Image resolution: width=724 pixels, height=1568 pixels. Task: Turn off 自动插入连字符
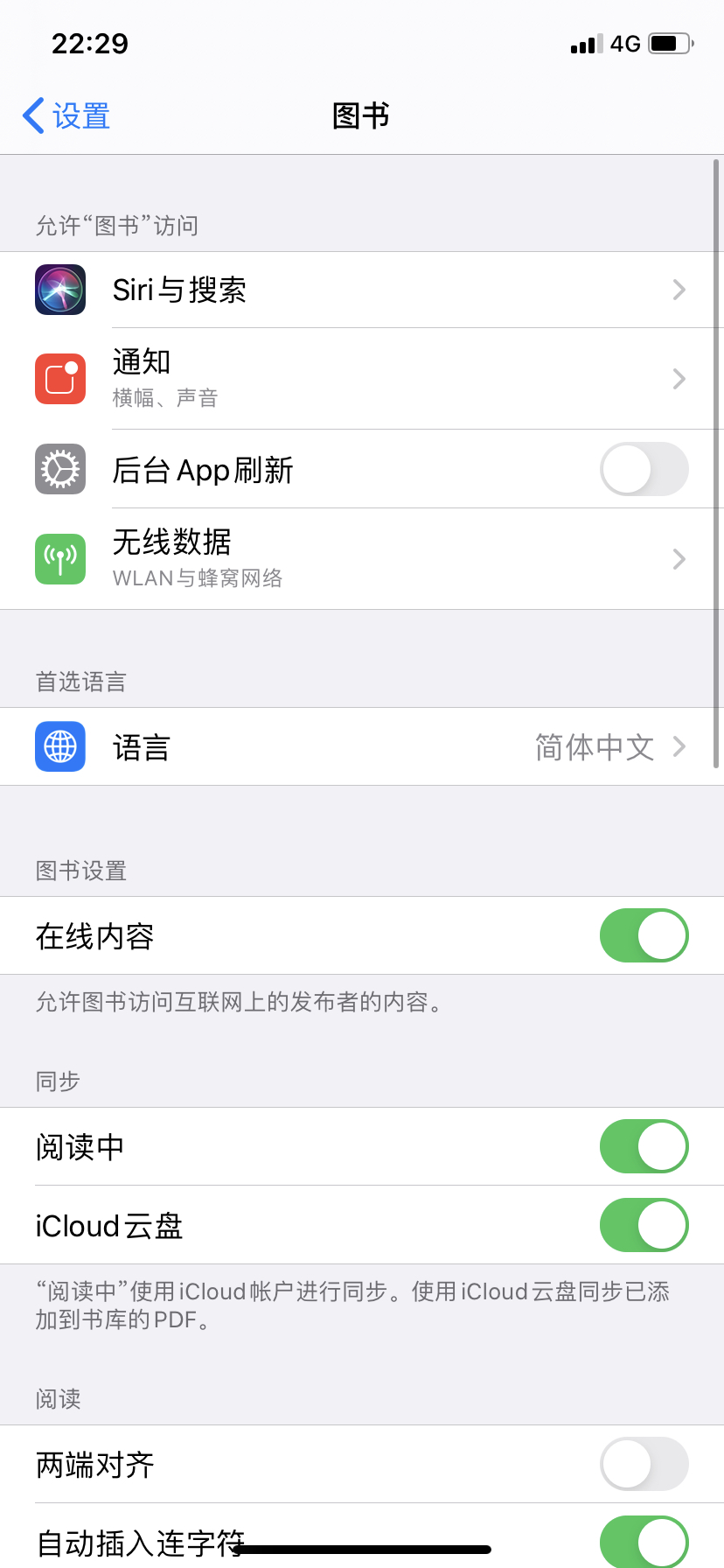coord(644,1542)
